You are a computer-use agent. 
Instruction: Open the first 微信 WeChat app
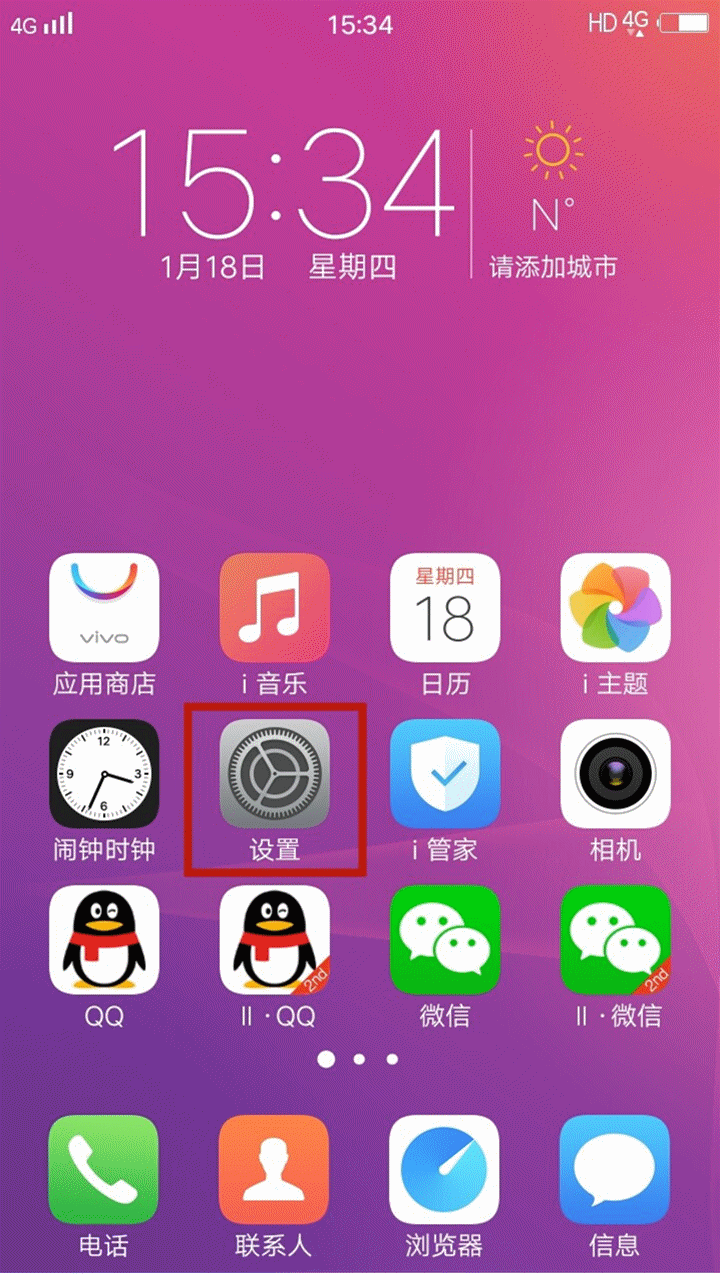pos(444,940)
